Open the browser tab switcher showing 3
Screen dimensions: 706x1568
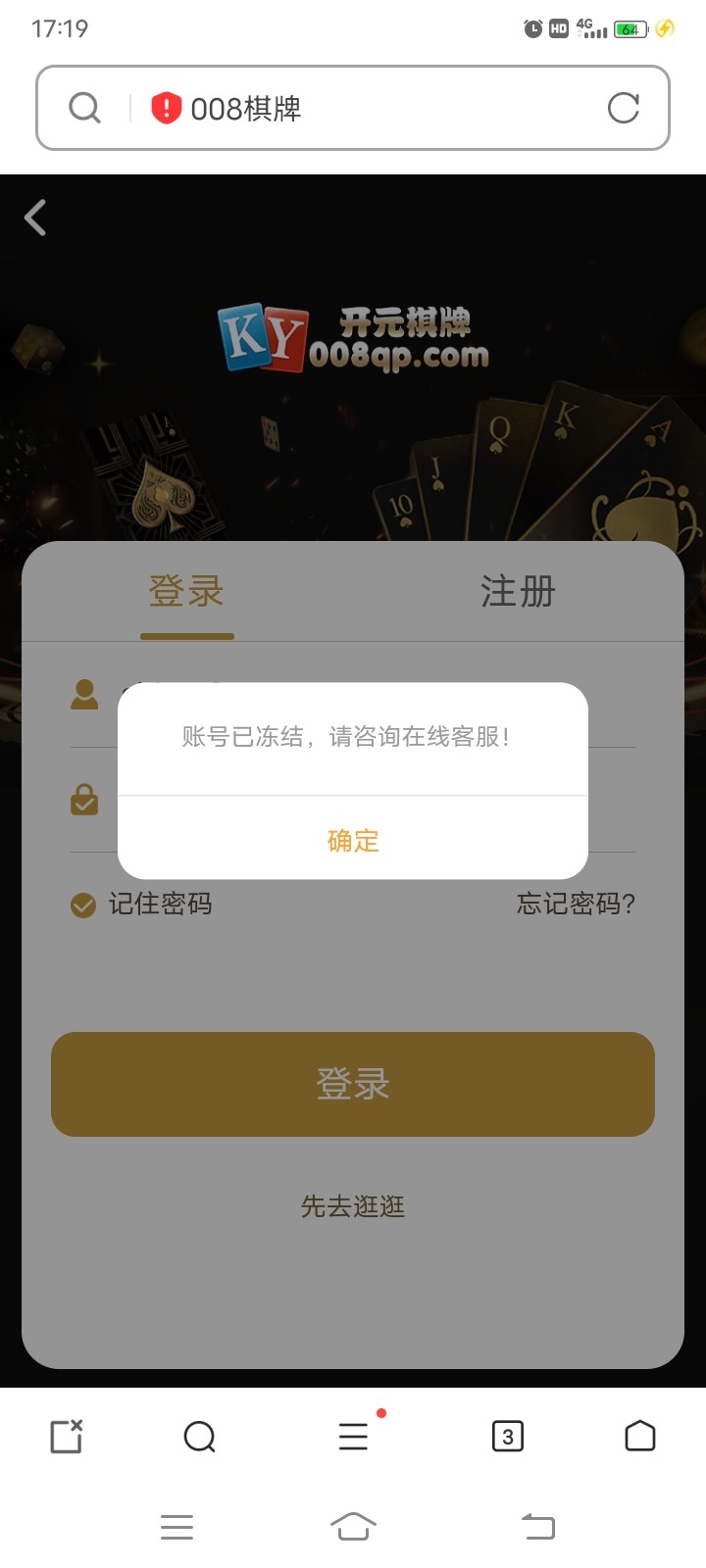507,1437
